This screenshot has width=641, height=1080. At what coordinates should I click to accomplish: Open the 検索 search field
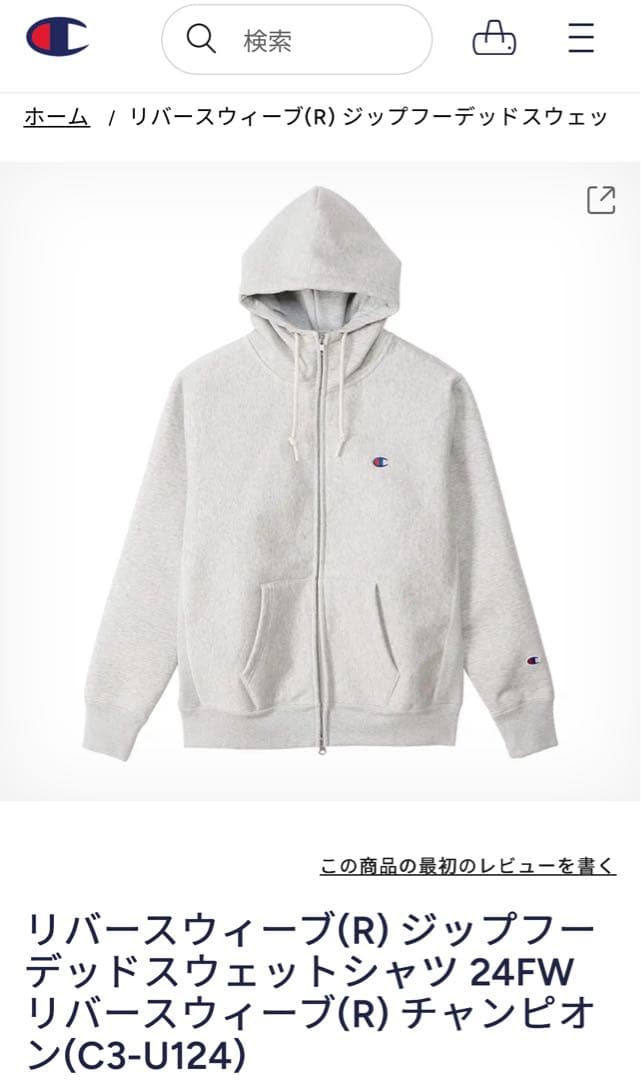point(297,40)
